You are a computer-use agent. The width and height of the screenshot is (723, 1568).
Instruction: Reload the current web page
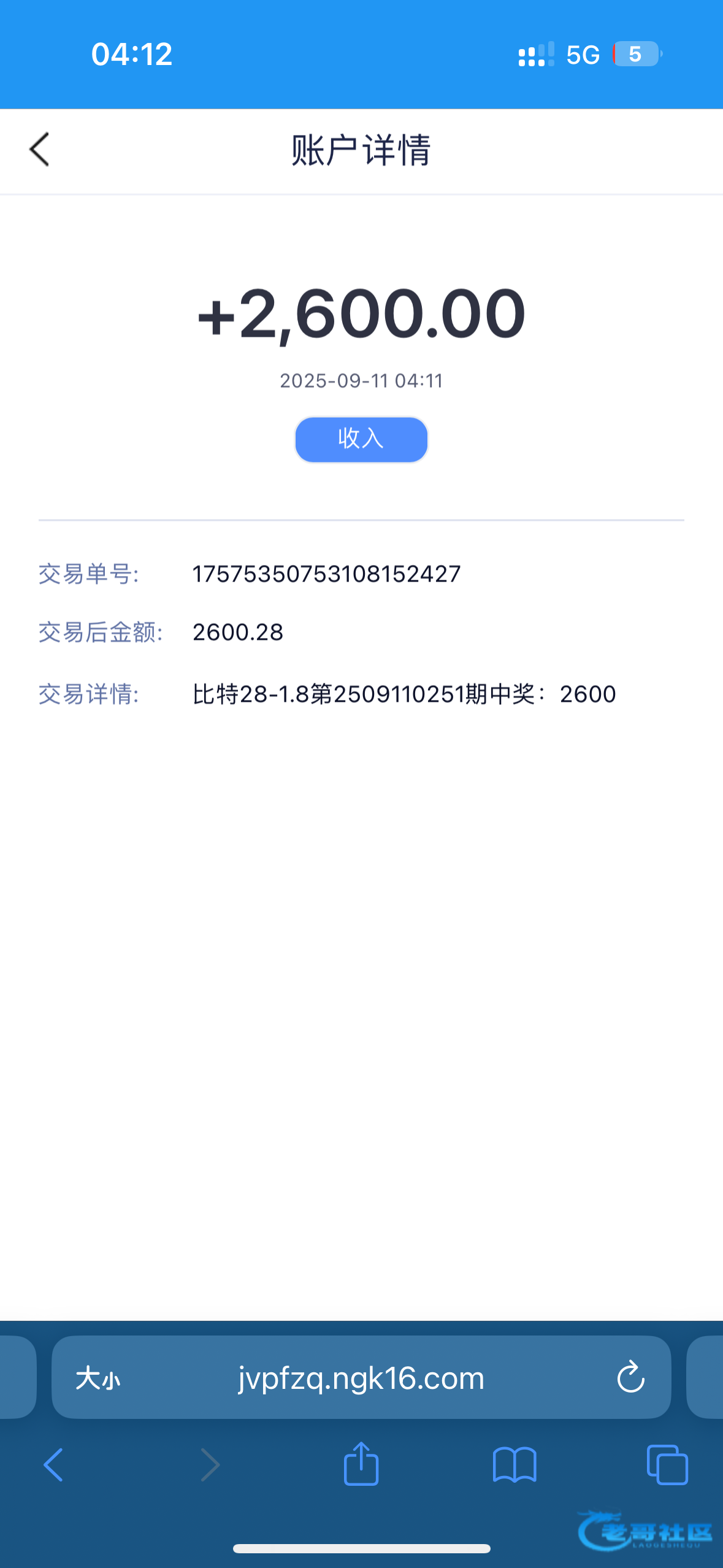coord(630,1378)
